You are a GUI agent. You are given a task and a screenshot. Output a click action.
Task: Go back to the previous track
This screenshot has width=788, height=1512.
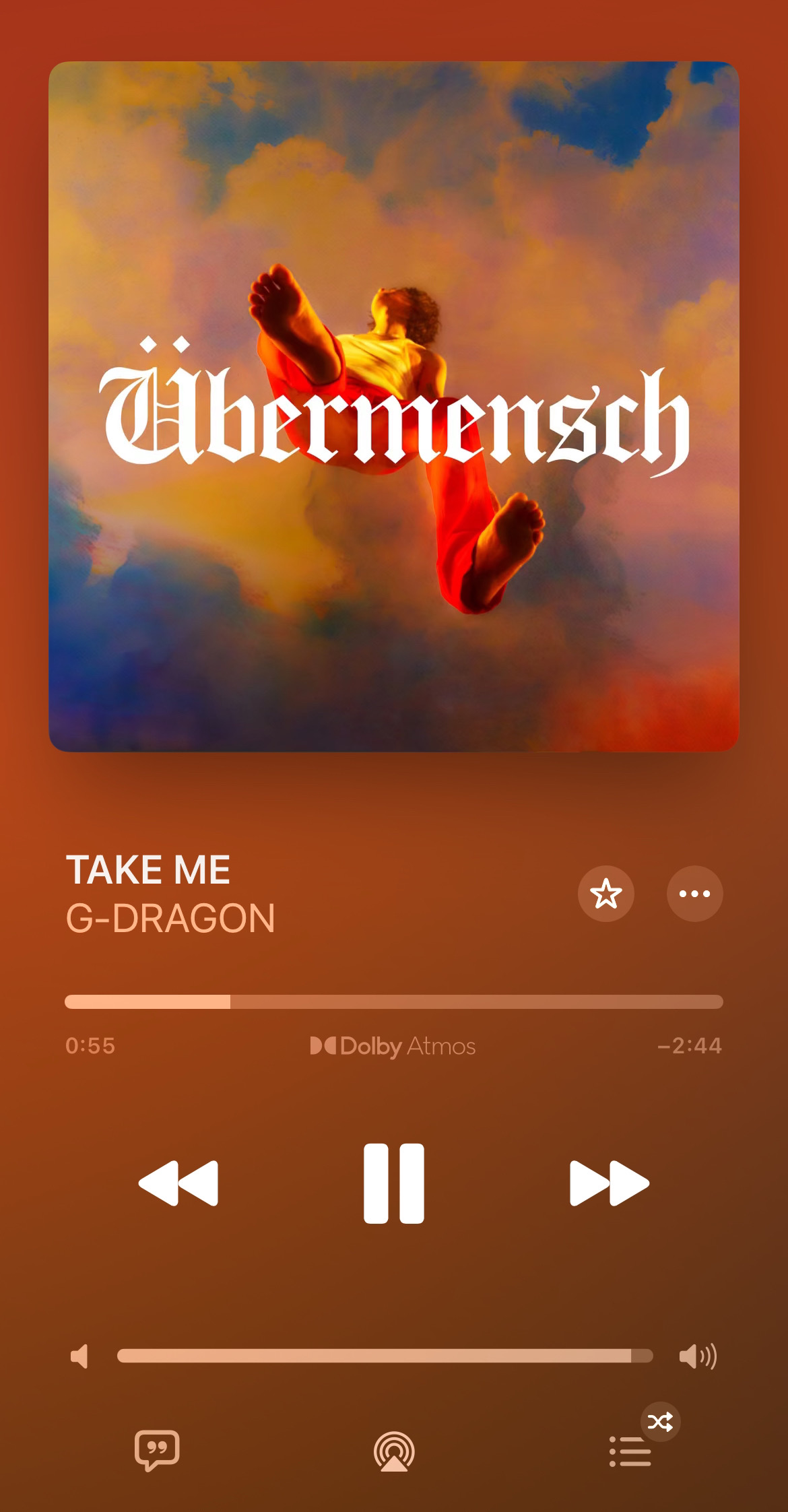[x=178, y=1183]
